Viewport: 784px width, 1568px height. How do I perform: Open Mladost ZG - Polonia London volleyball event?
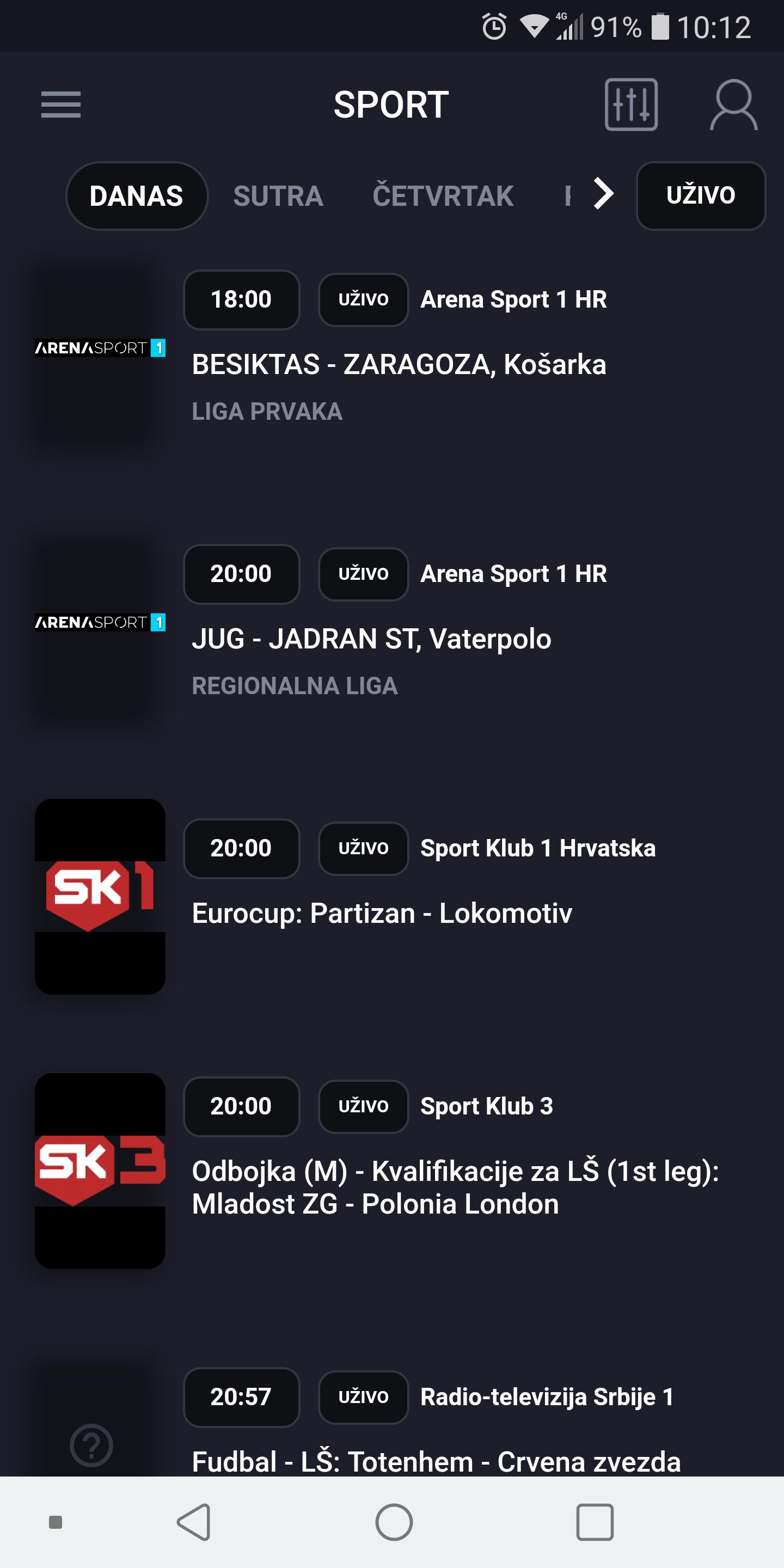455,1187
